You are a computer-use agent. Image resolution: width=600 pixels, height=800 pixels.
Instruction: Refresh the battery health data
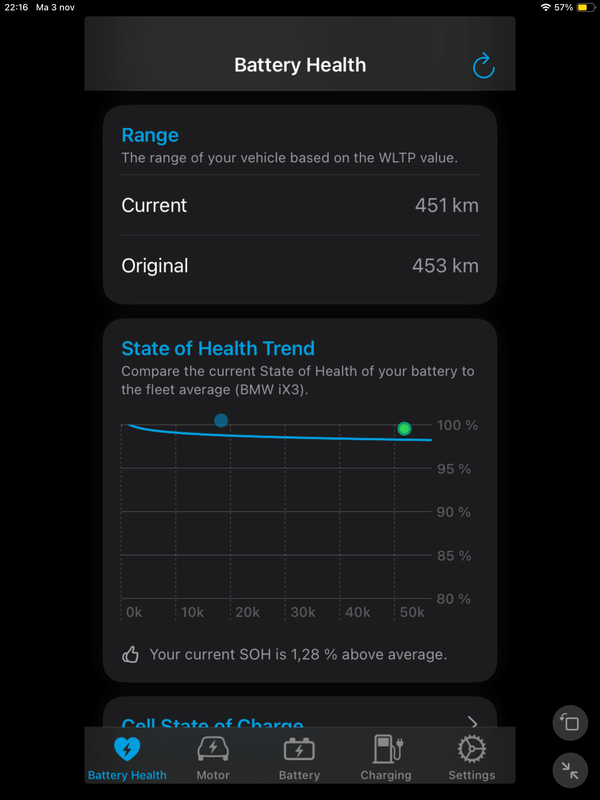tap(483, 66)
